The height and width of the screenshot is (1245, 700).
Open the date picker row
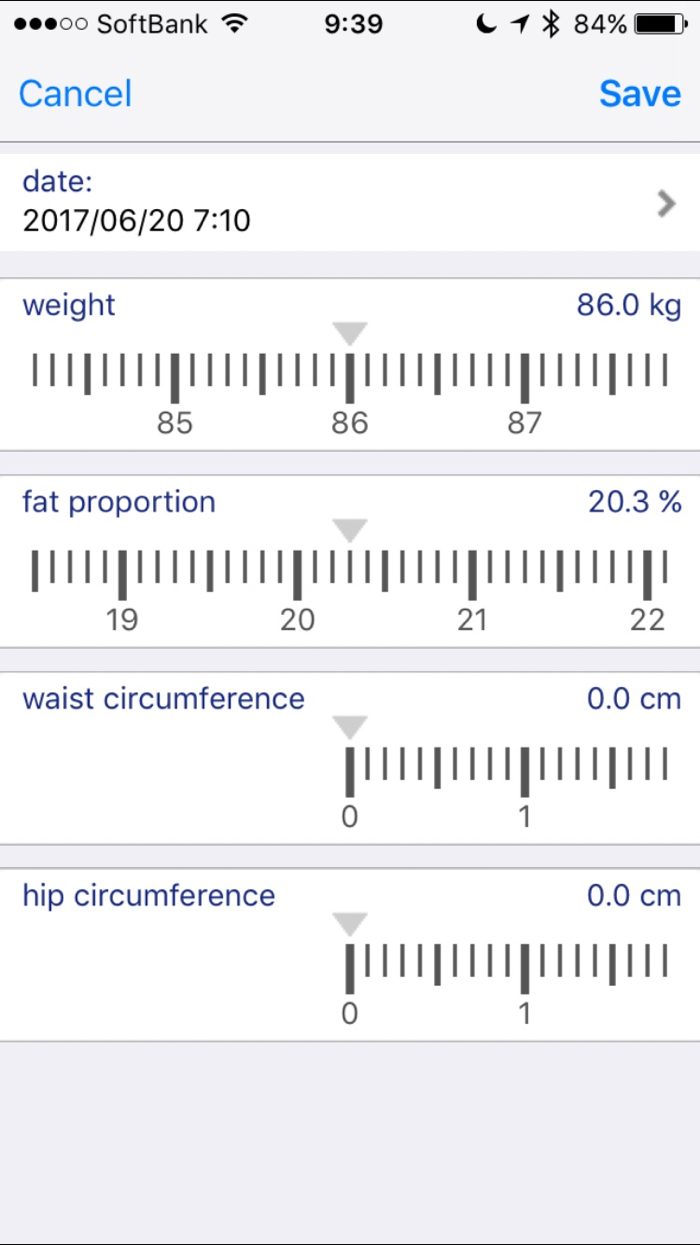tap(350, 201)
